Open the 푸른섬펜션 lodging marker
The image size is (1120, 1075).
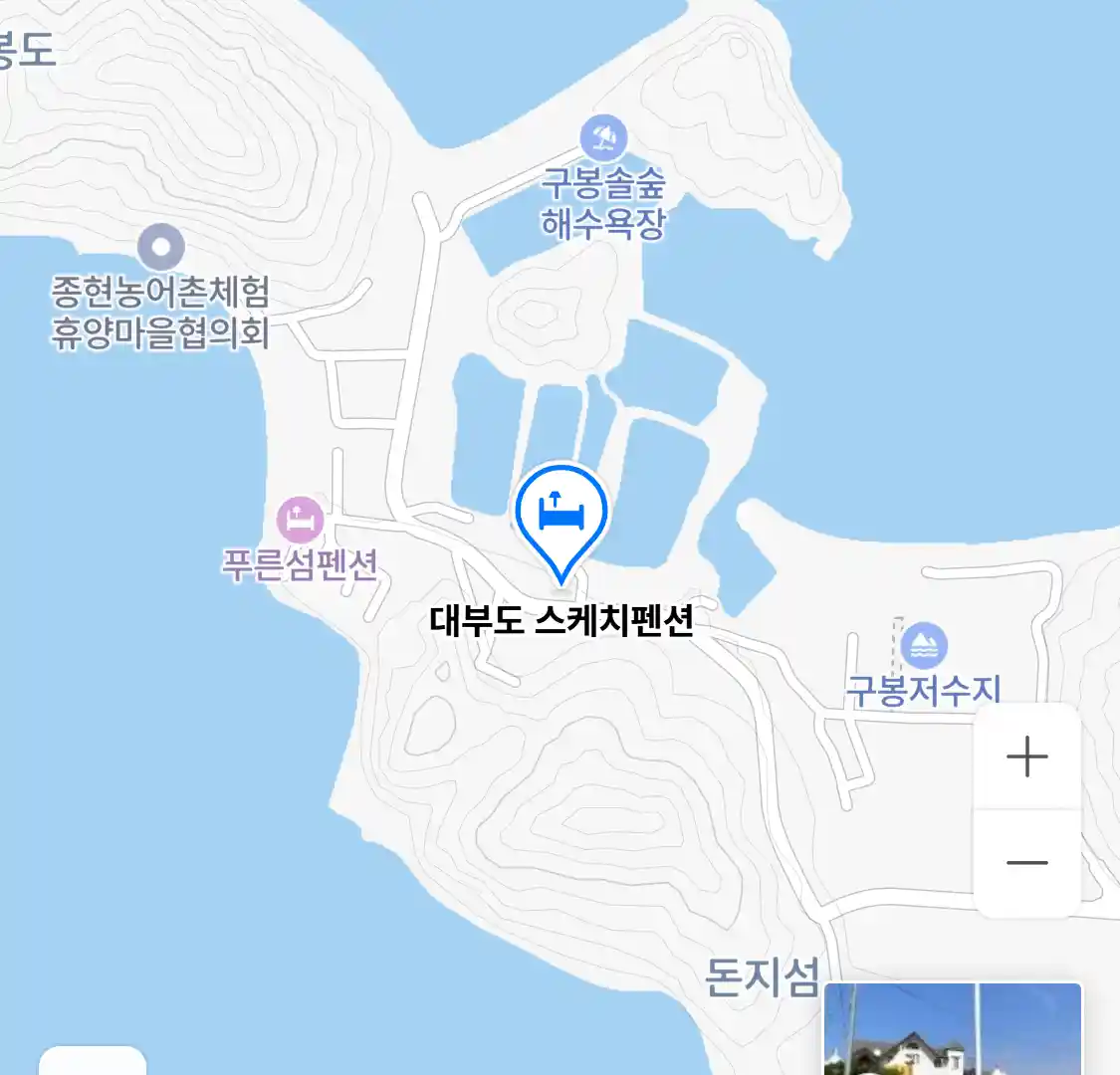(300, 520)
